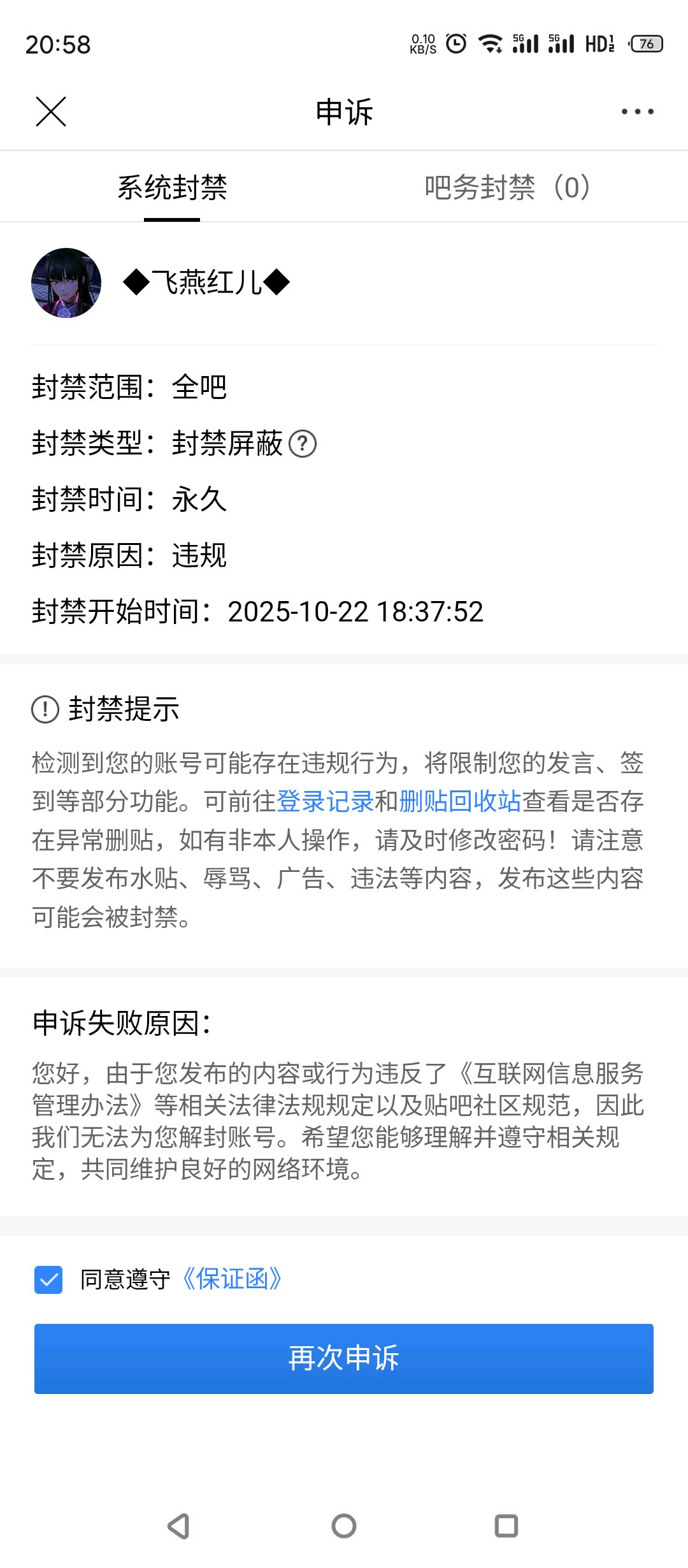Image resolution: width=688 pixels, height=1568 pixels.
Task: Switch to the 吧务封禁 tab
Action: tap(507, 187)
